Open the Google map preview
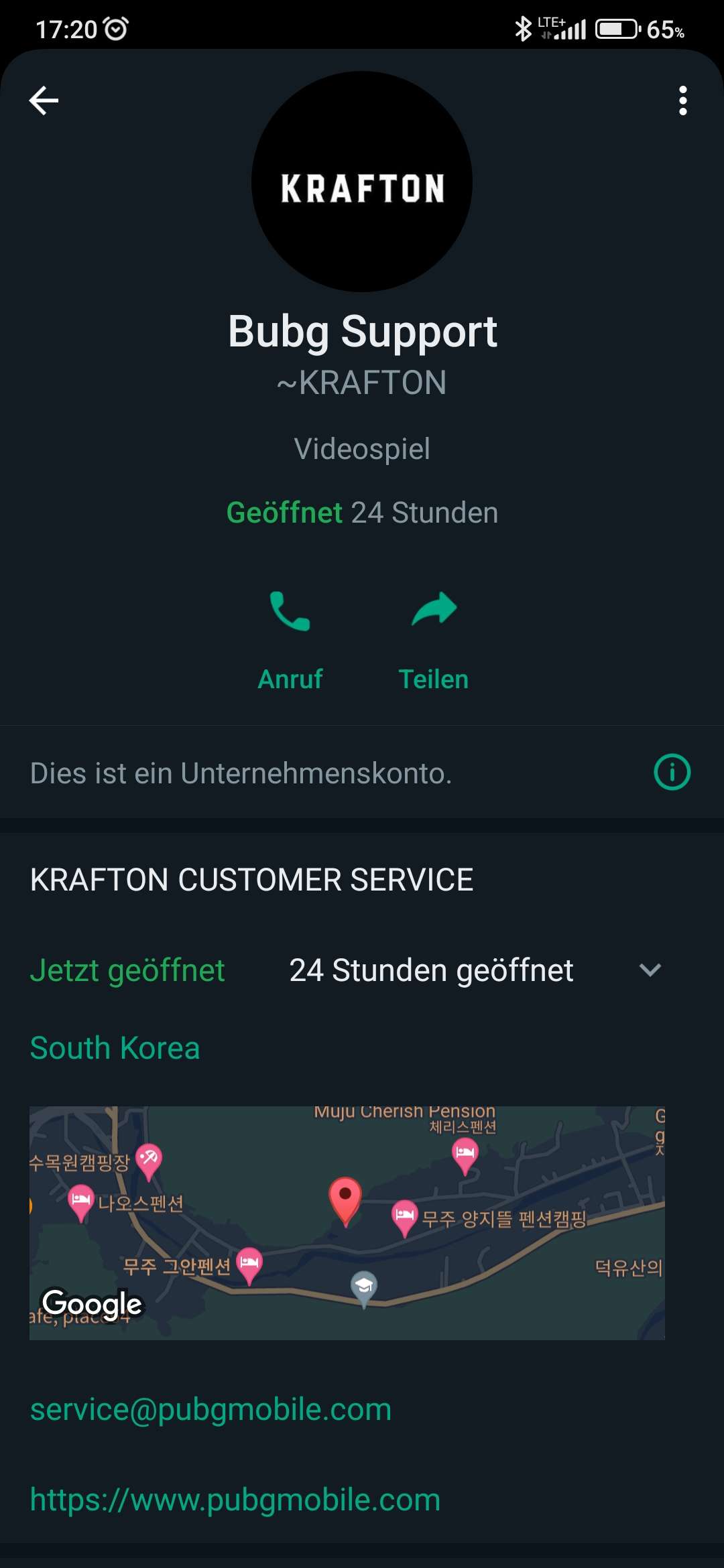The width and height of the screenshot is (724, 1568). pos(347,1223)
